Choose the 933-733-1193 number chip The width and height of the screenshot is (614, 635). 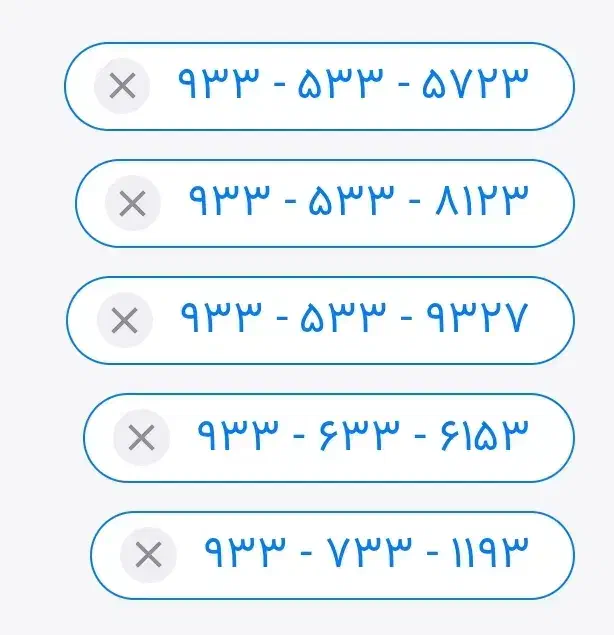[x=366, y=554]
